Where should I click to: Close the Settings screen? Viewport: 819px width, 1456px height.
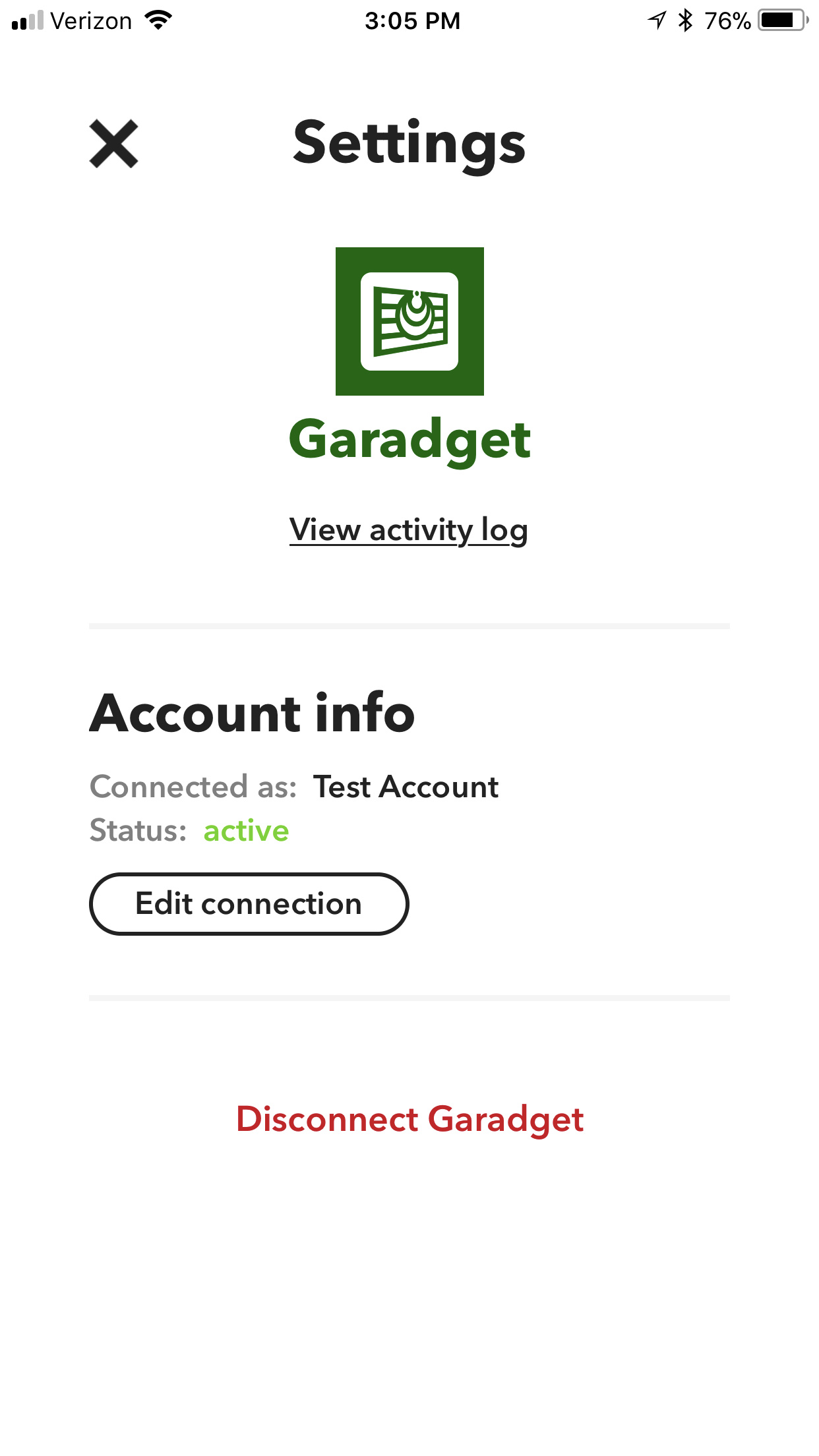(113, 144)
